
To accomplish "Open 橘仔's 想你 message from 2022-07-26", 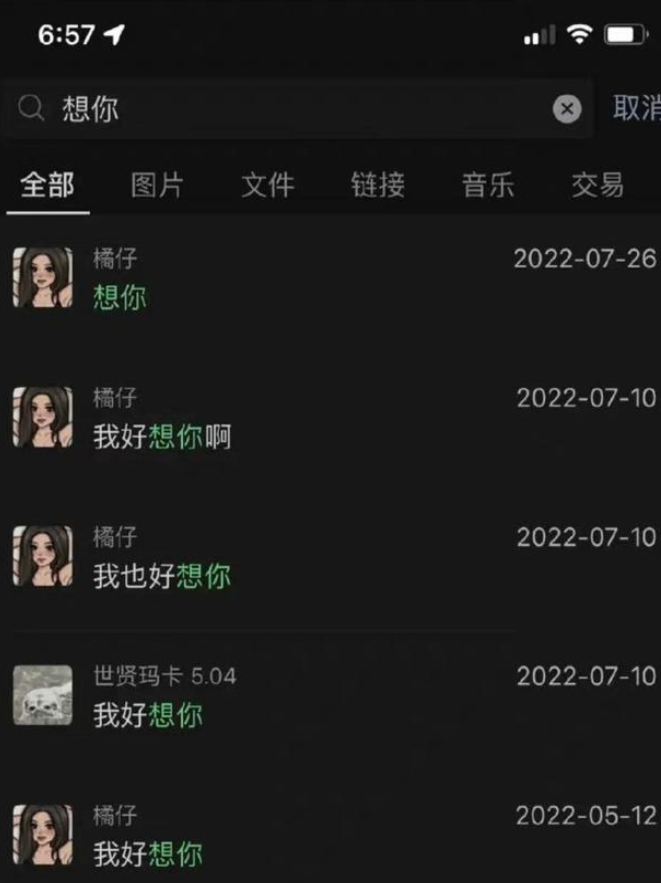I will click(x=330, y=278).
